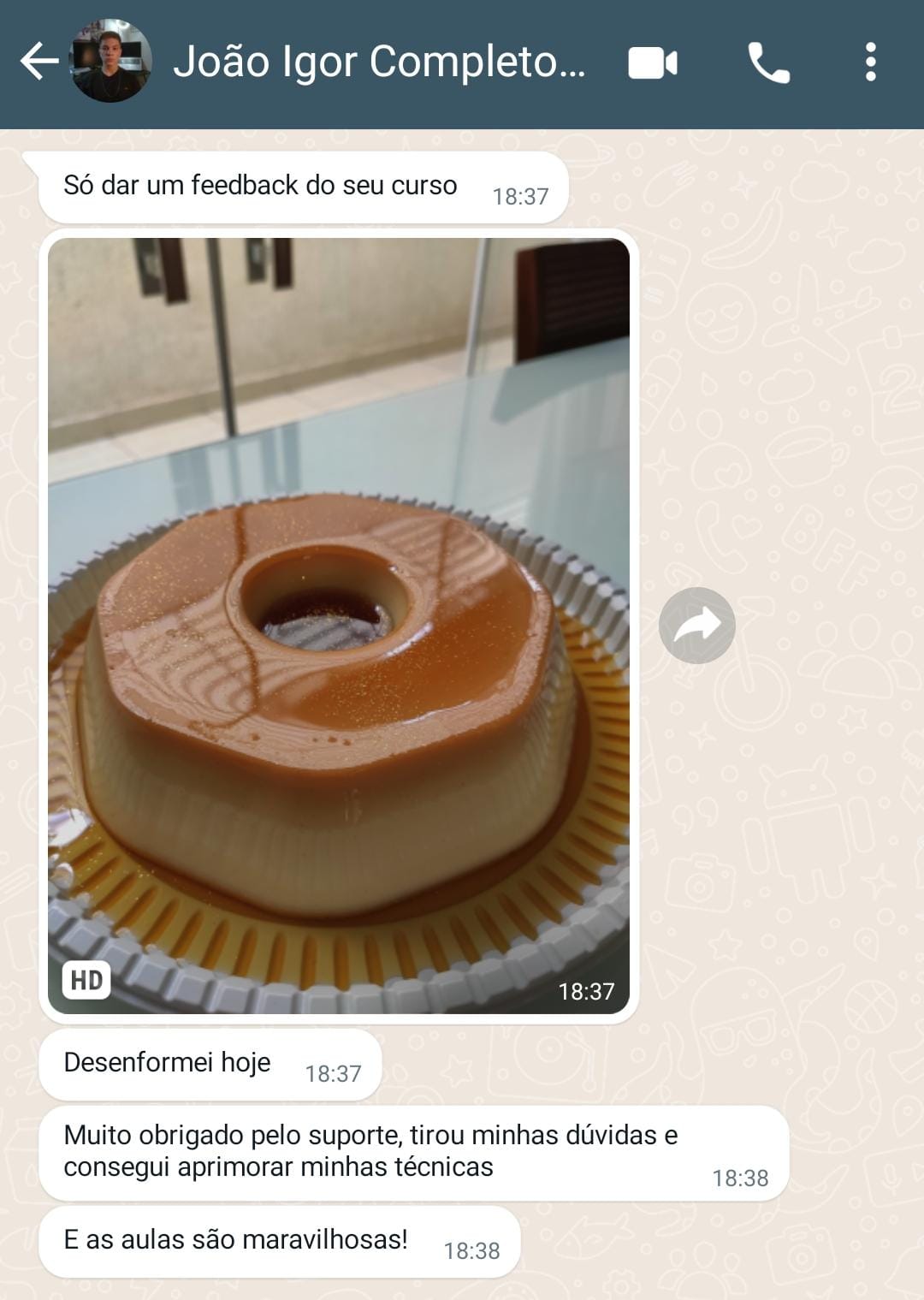Start a voice call with João Igor
This screenshot has height=1300, width=924.
(768, 62)
